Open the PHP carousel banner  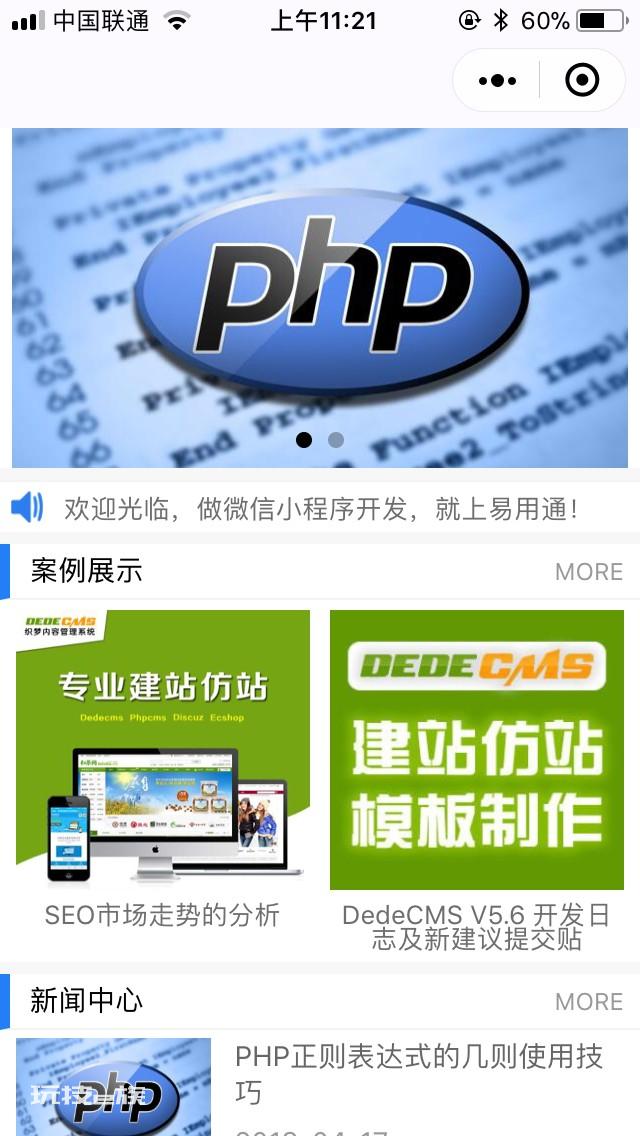click(320, 298)
